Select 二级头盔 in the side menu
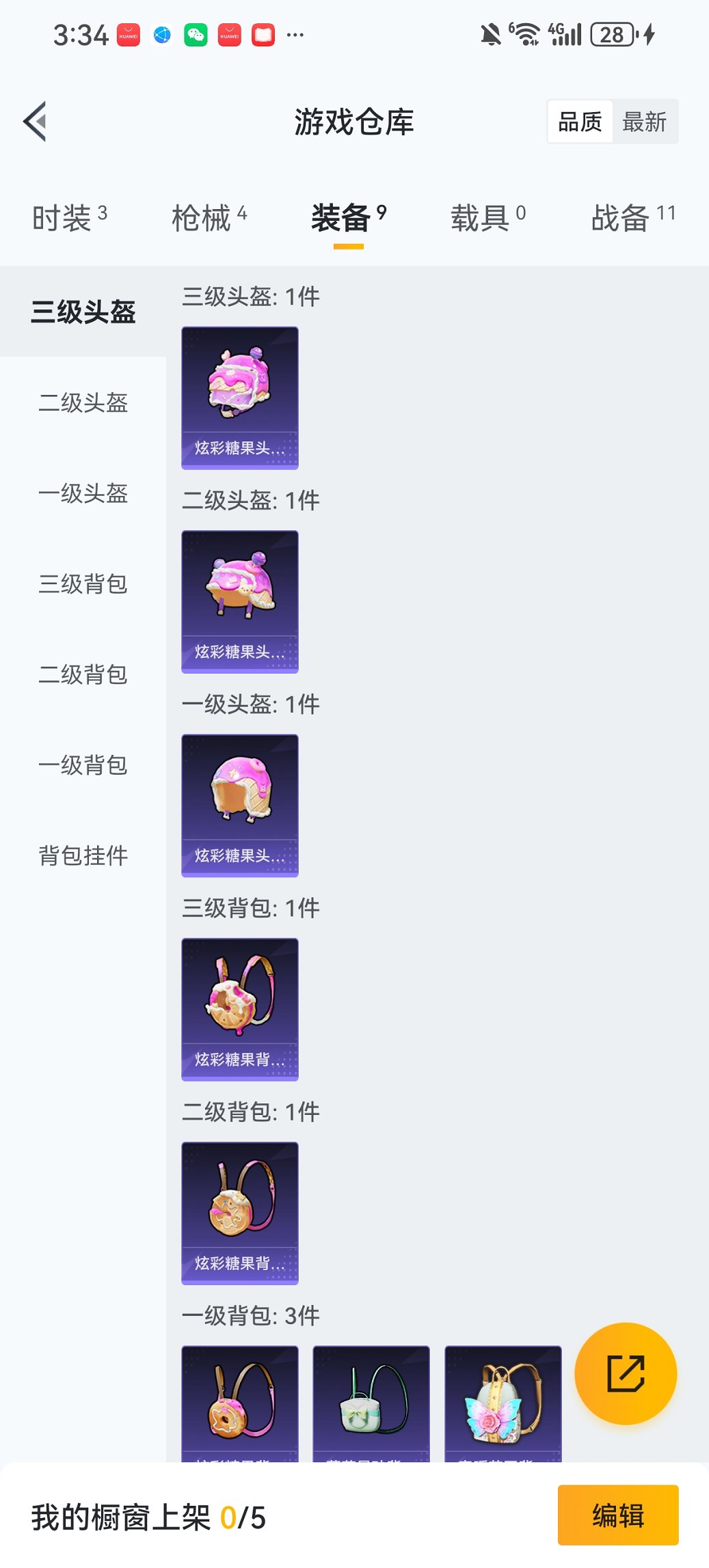This screenshot has width=709, height=1568. (83, 402)
